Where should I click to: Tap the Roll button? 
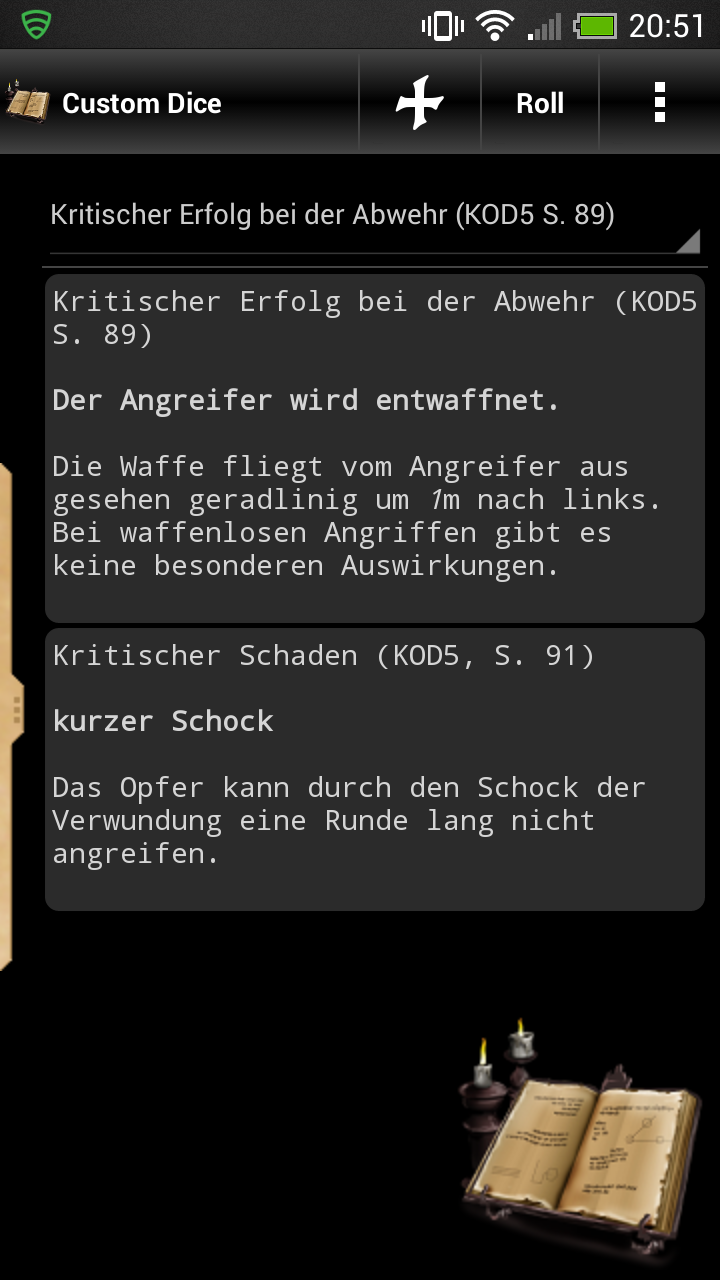[x=540, y=103]
